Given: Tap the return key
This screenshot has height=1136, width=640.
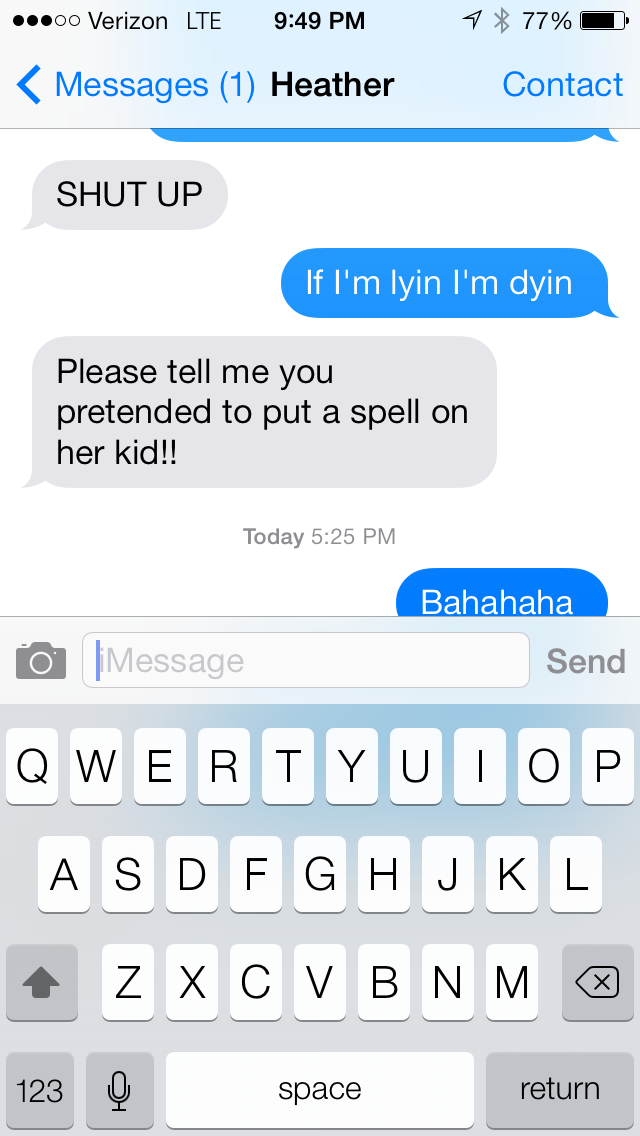Looking at the screenshot, I should tap(559, 1090).
